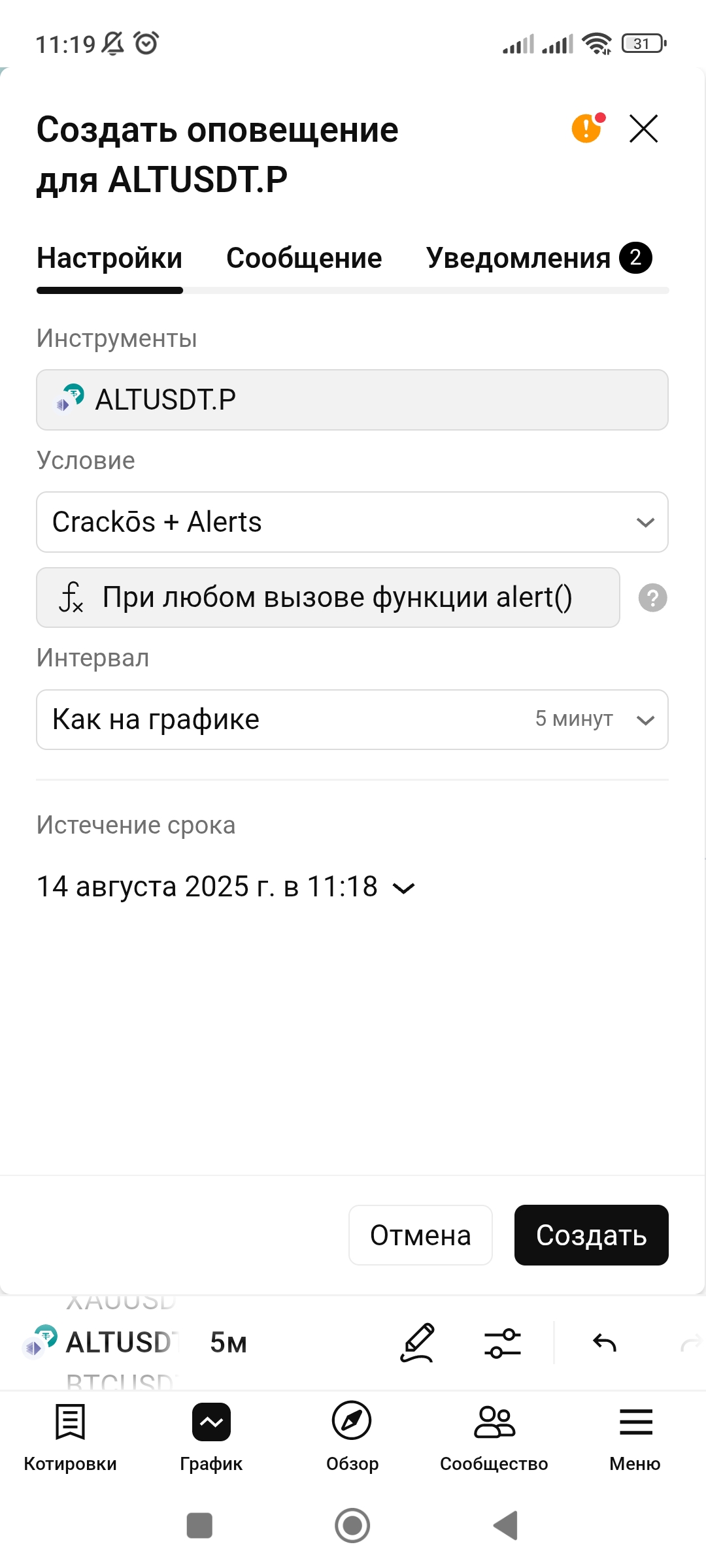
Task: Close the create alert dialog
Action: pyautogui.click(x=643, y=129)
